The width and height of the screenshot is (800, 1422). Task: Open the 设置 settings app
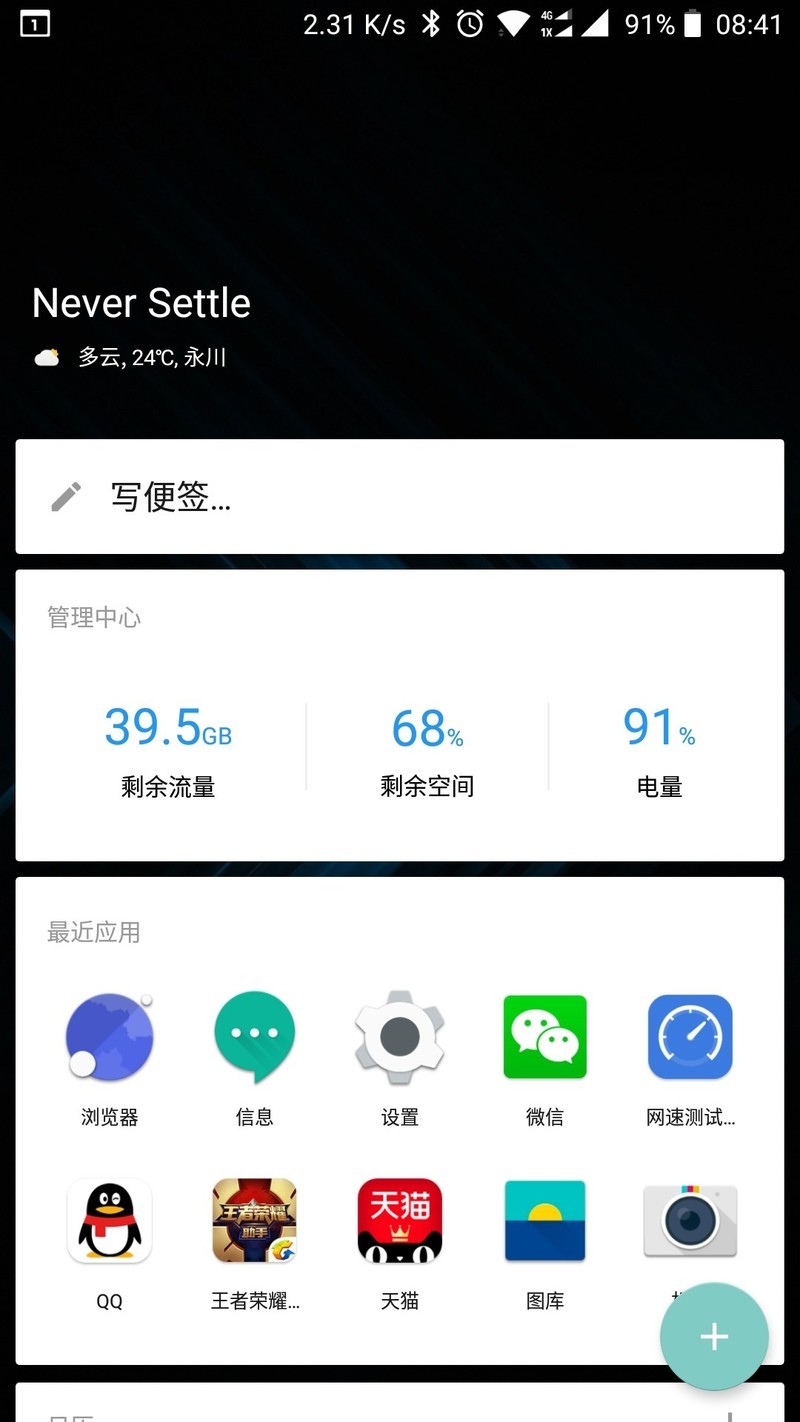pyautogui.click(x=399, y=1037)
